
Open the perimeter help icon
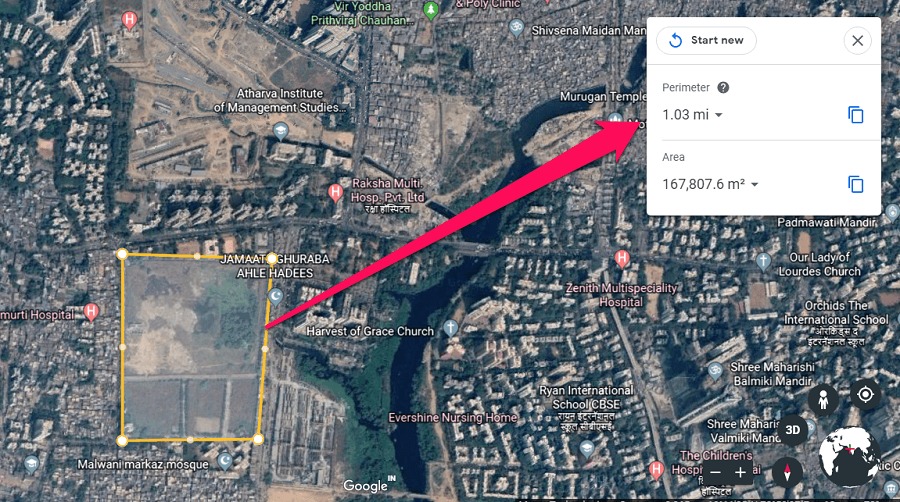[x=723, y=88]
